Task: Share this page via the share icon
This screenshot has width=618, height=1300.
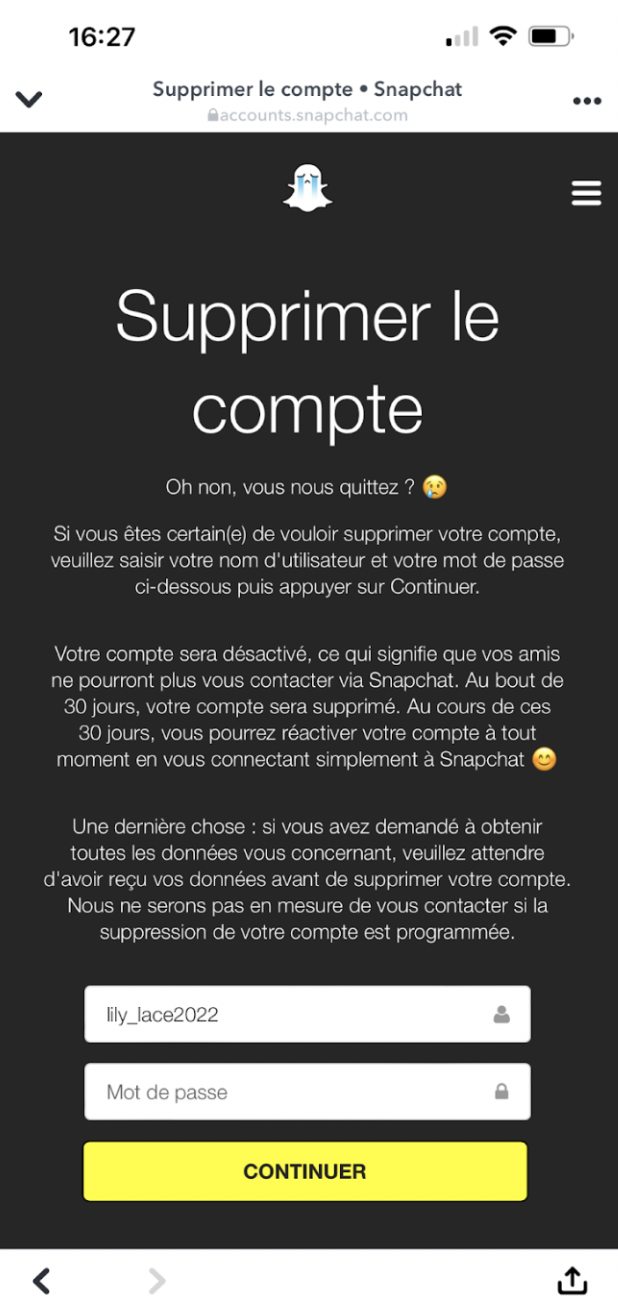Action: point(572,1279)
